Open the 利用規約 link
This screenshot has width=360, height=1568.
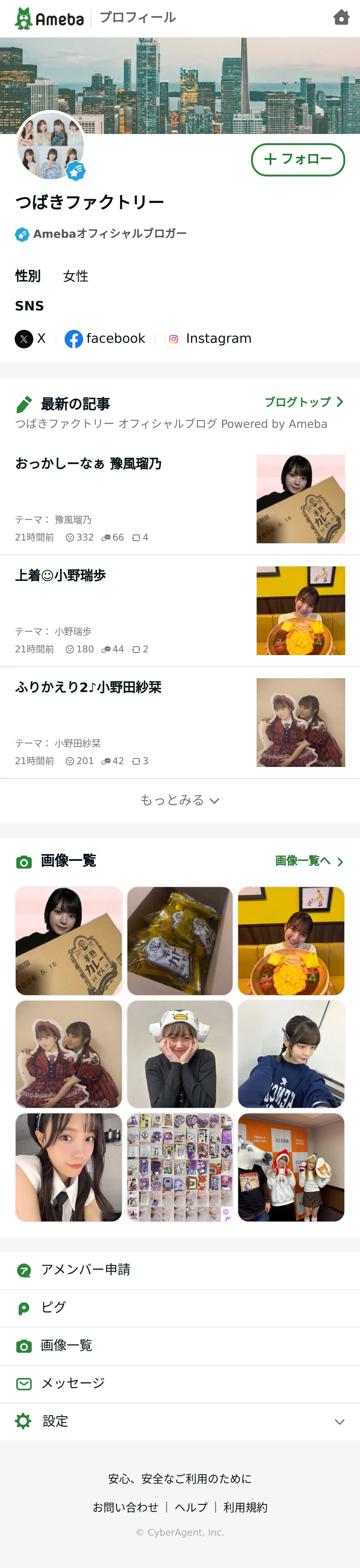point(245,1507)
